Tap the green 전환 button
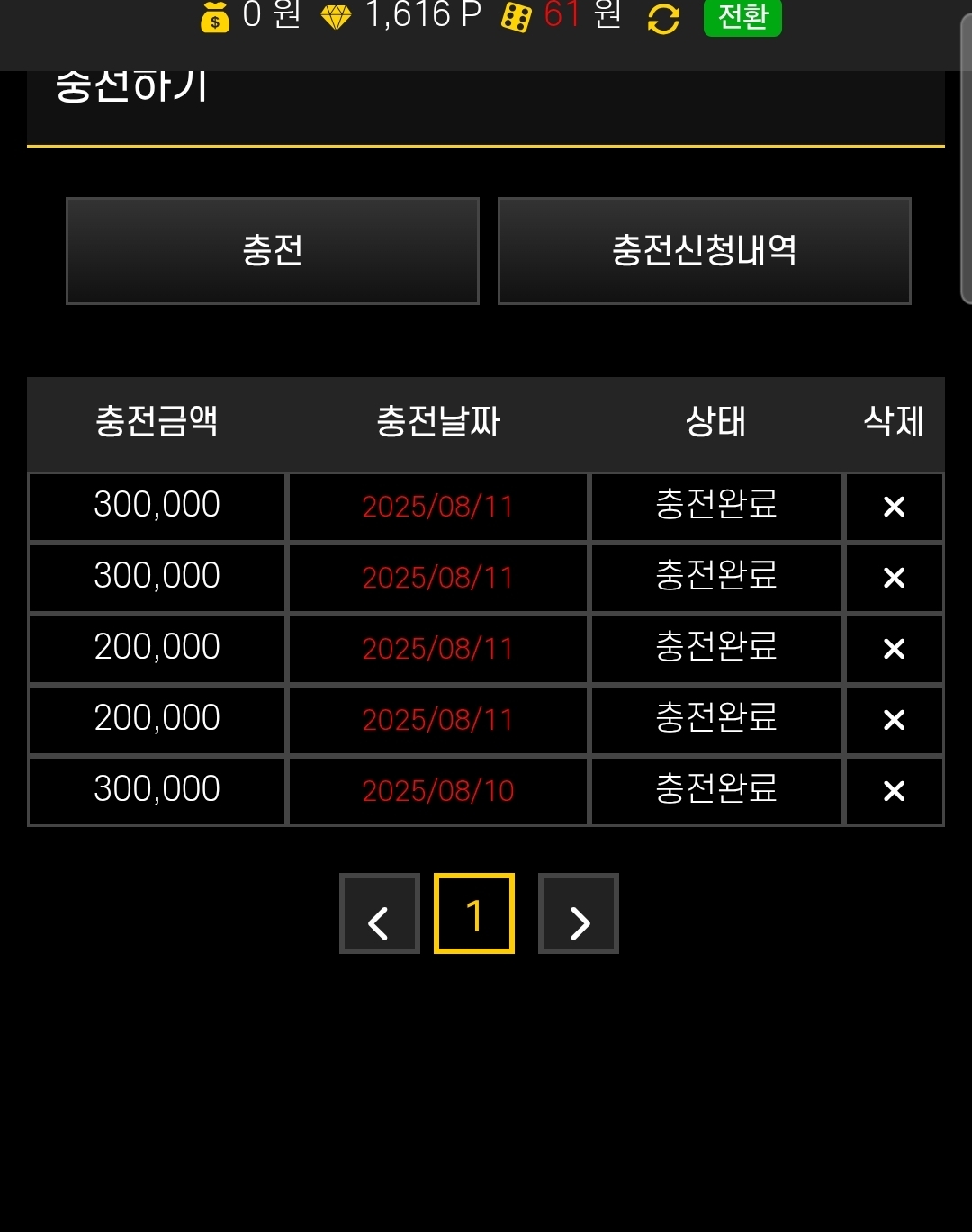This screenshot has width=972, height=1232. [x=742, y=16]
